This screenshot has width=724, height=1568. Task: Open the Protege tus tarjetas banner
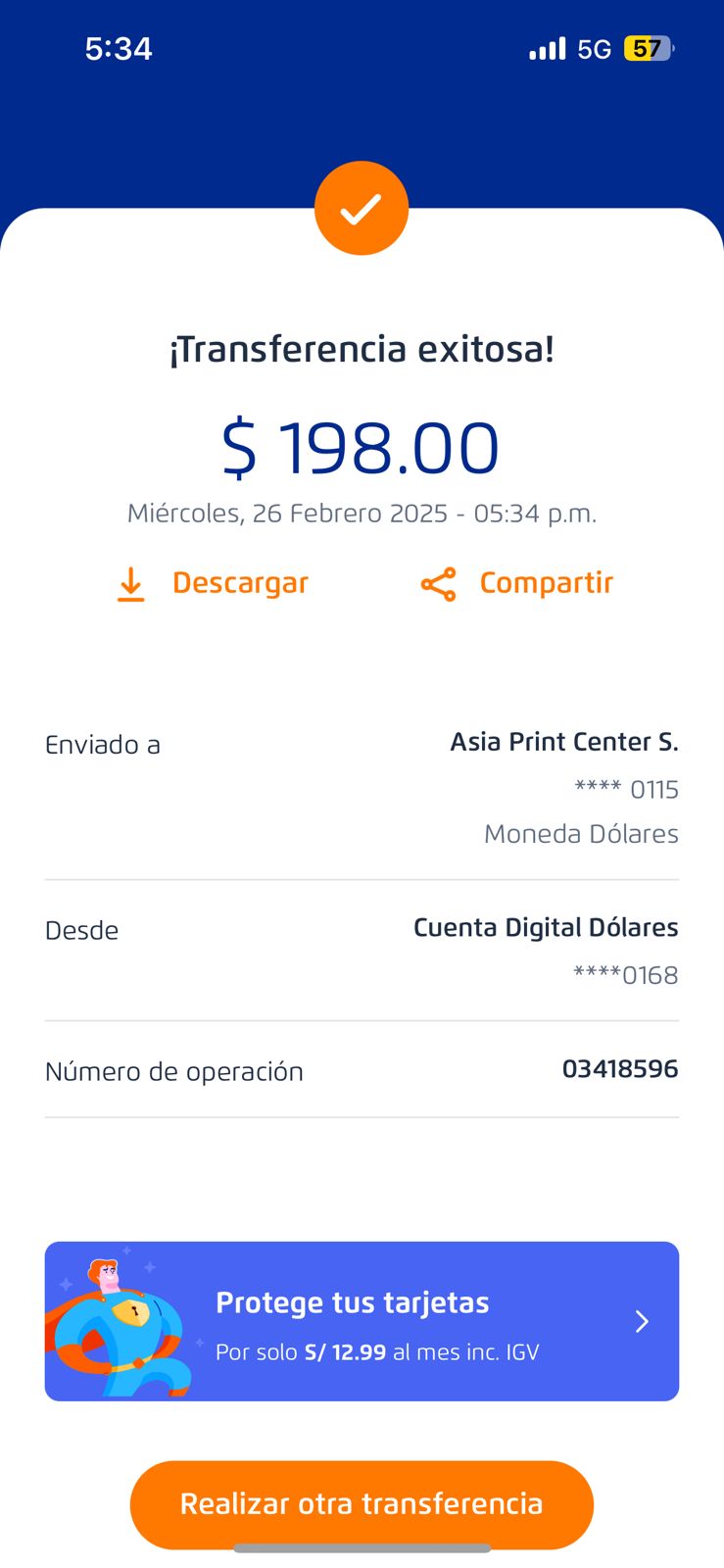point(362,1321)
